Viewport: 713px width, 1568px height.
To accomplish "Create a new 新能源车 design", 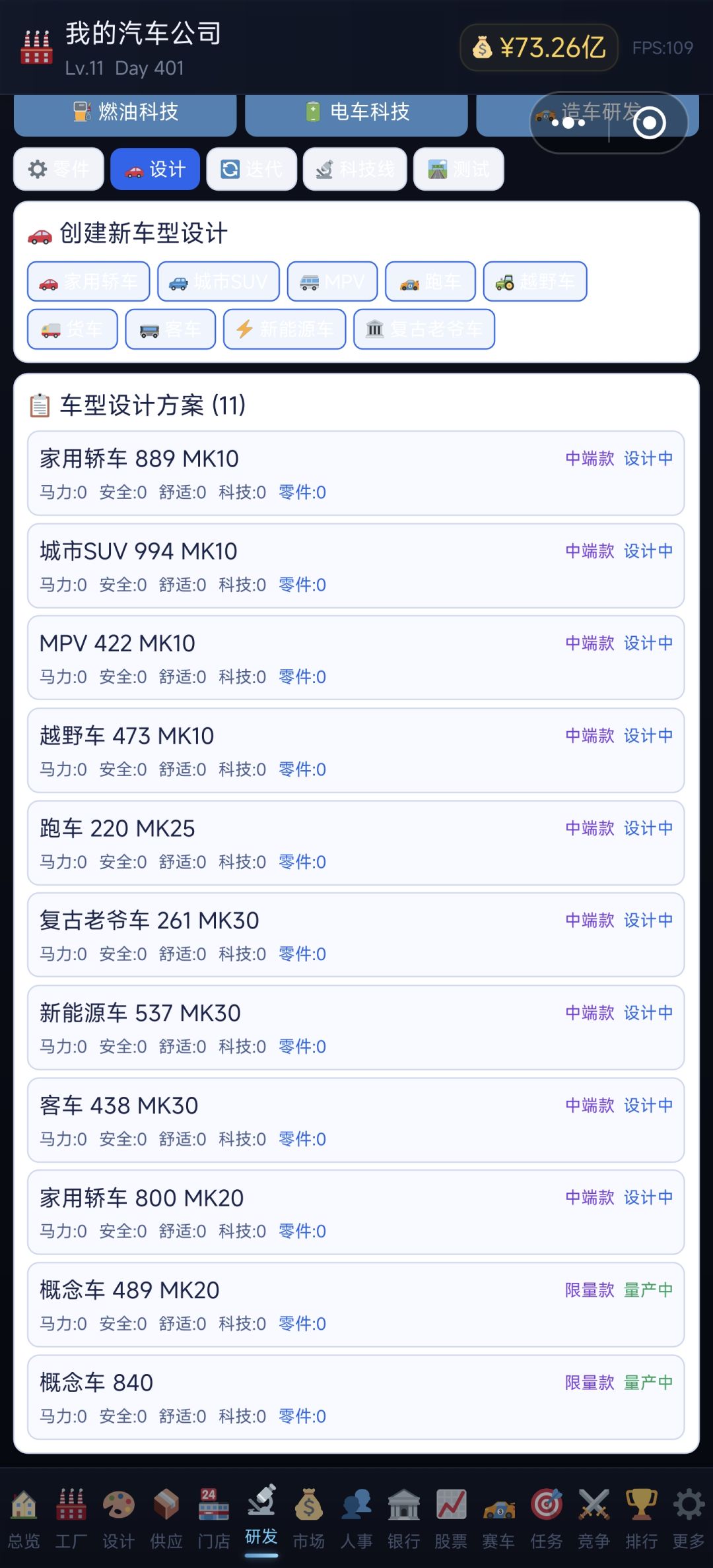I will (x=285, y=329).
